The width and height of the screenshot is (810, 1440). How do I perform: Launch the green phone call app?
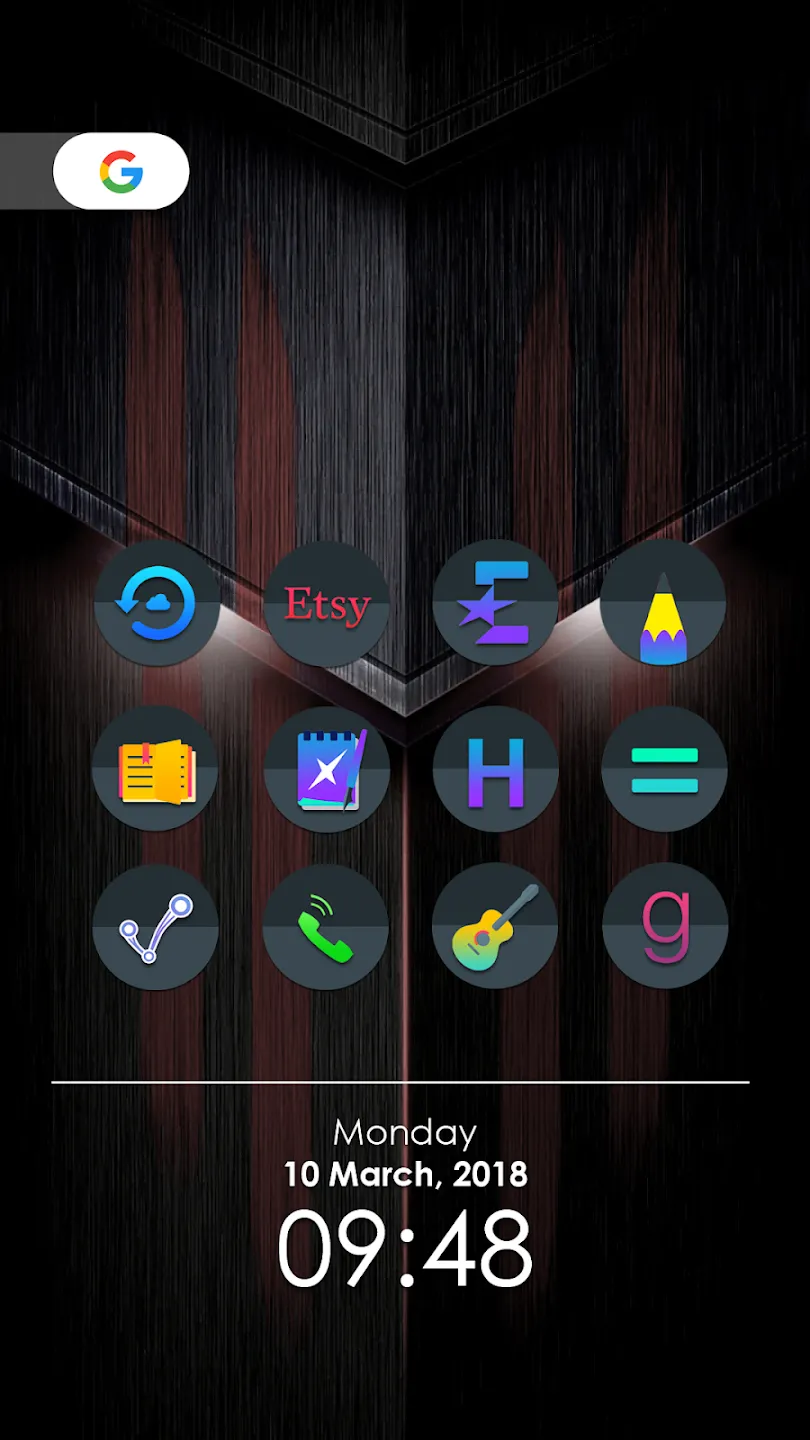tap(325, 927)
